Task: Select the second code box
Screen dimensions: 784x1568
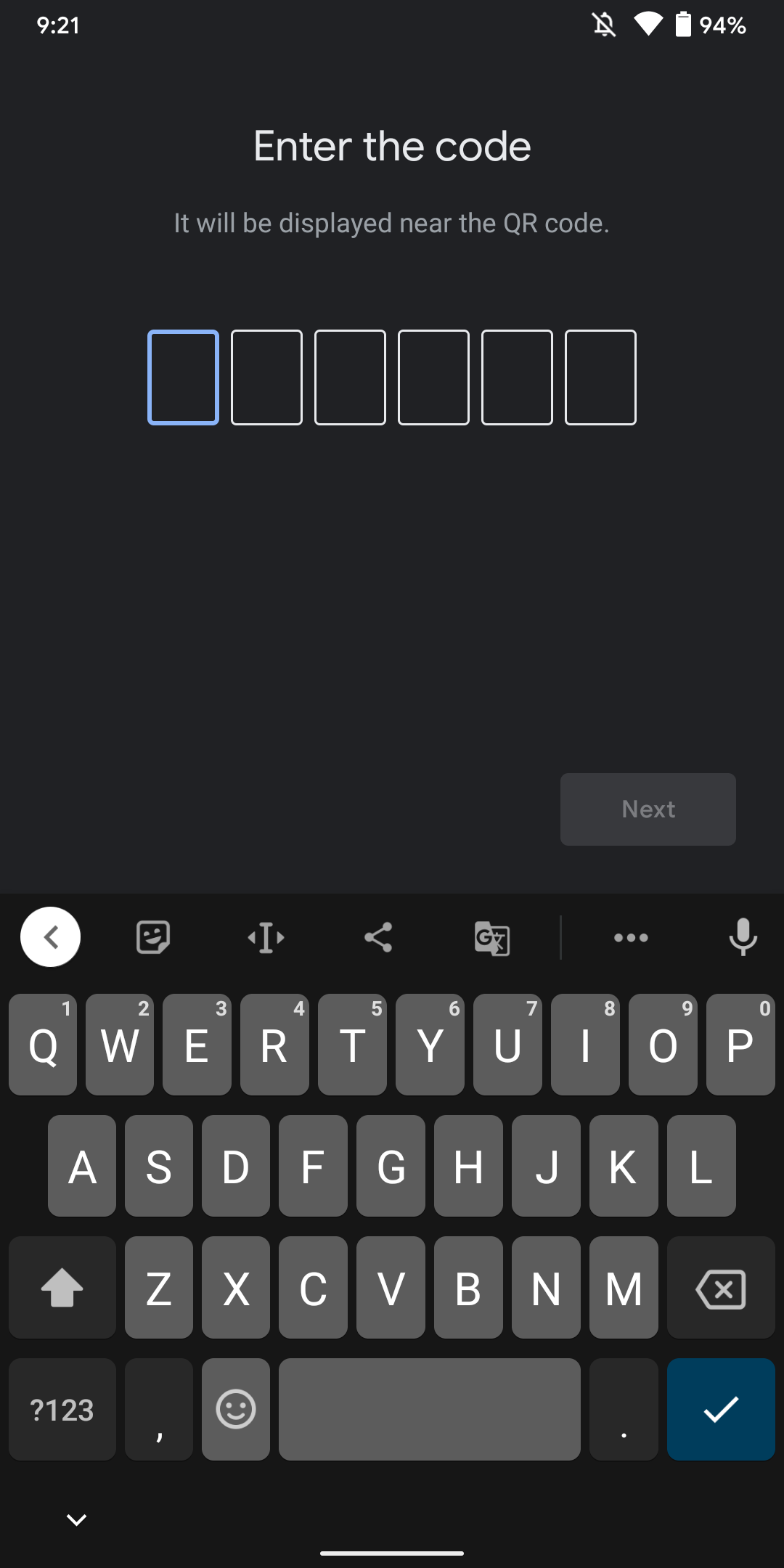Action: pyautogui.click(x=266, y=377)
